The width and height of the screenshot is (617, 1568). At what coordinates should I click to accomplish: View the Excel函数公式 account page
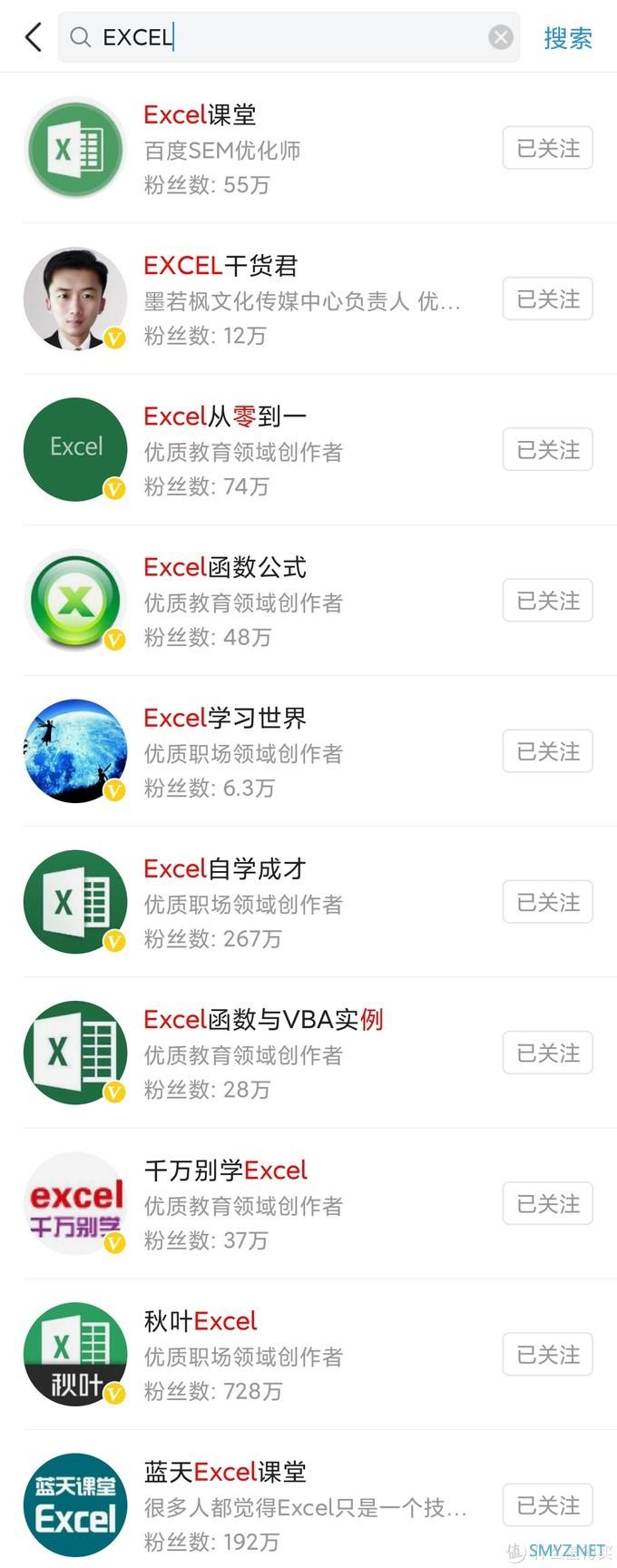pyautogui.click(x=225, y=567)
